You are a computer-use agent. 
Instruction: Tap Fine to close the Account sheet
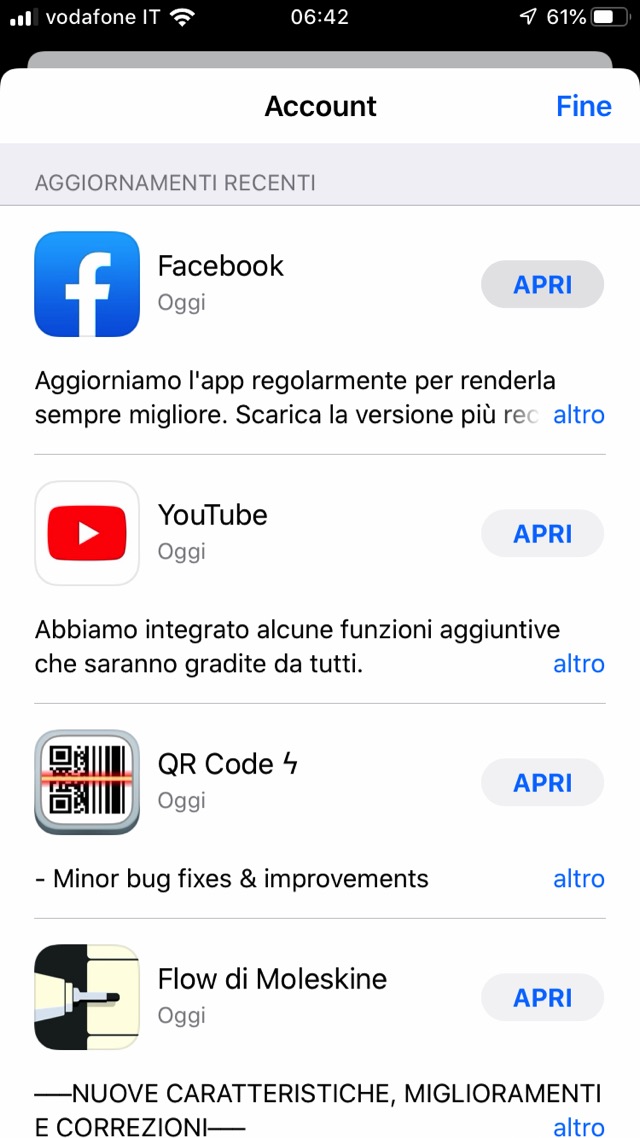click(x=583, y=106)
